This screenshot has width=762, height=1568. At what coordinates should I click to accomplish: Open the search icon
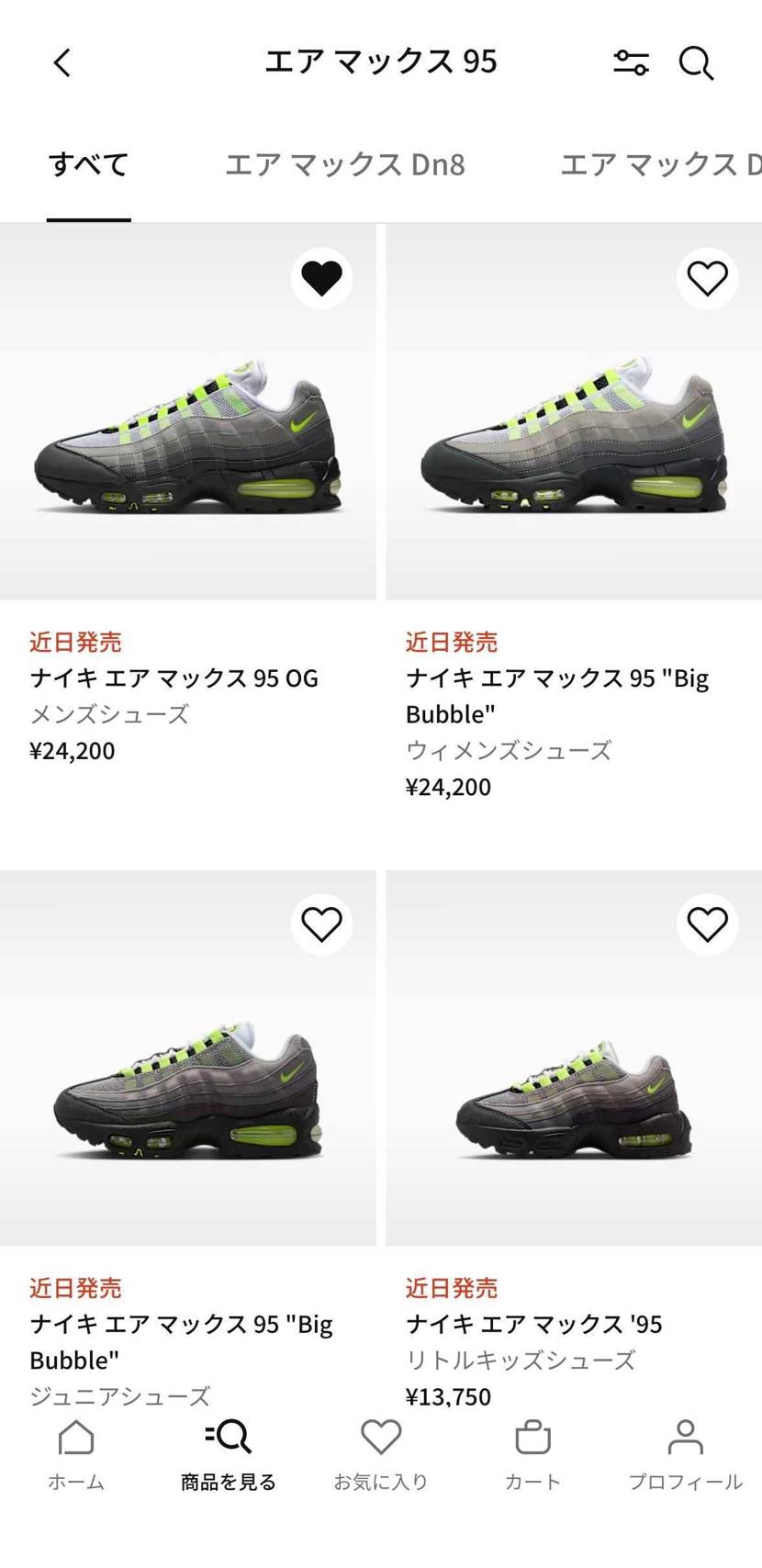[x=696, y=63]
